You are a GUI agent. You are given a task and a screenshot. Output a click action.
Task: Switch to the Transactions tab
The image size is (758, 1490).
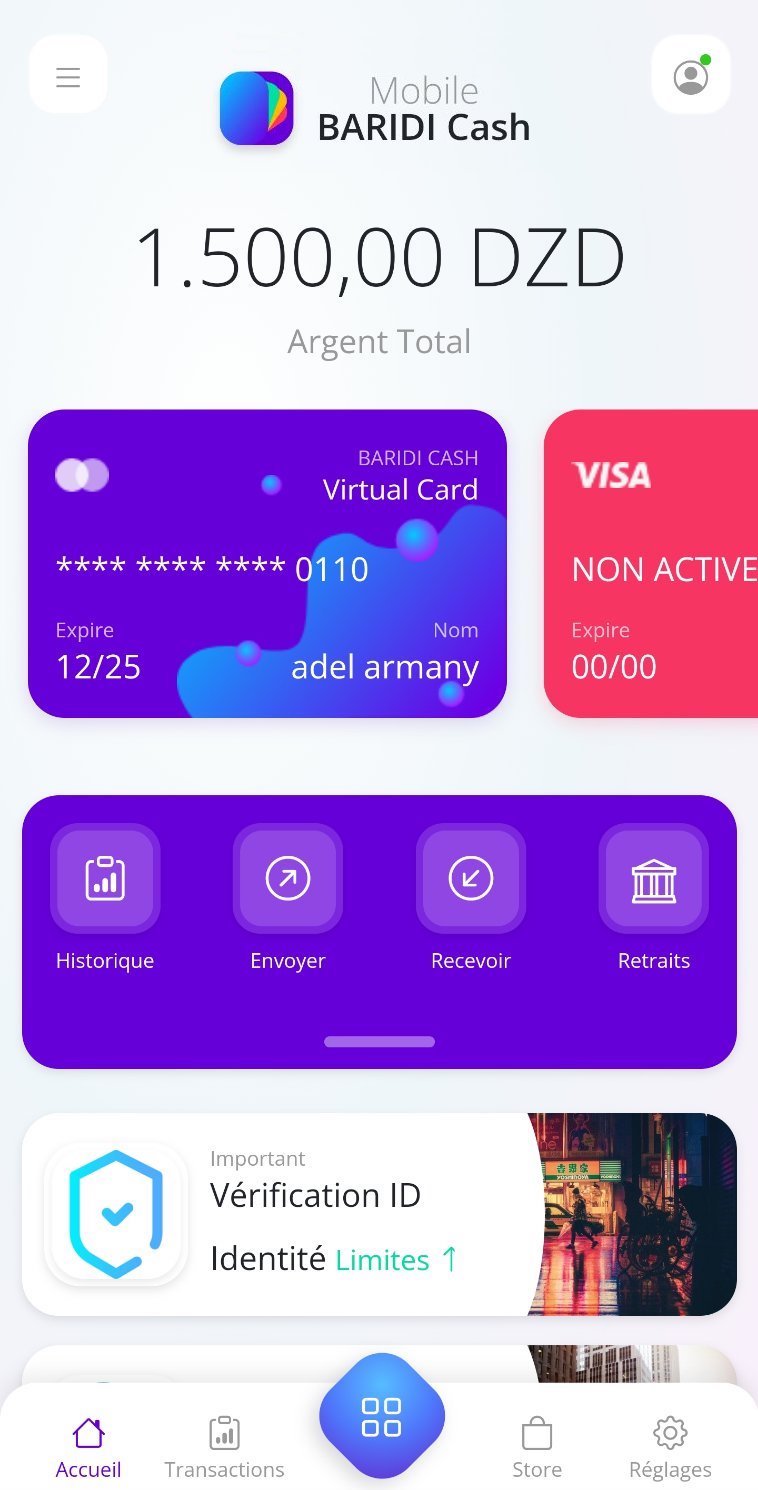pyautogui.click(x=224, y=1447)
